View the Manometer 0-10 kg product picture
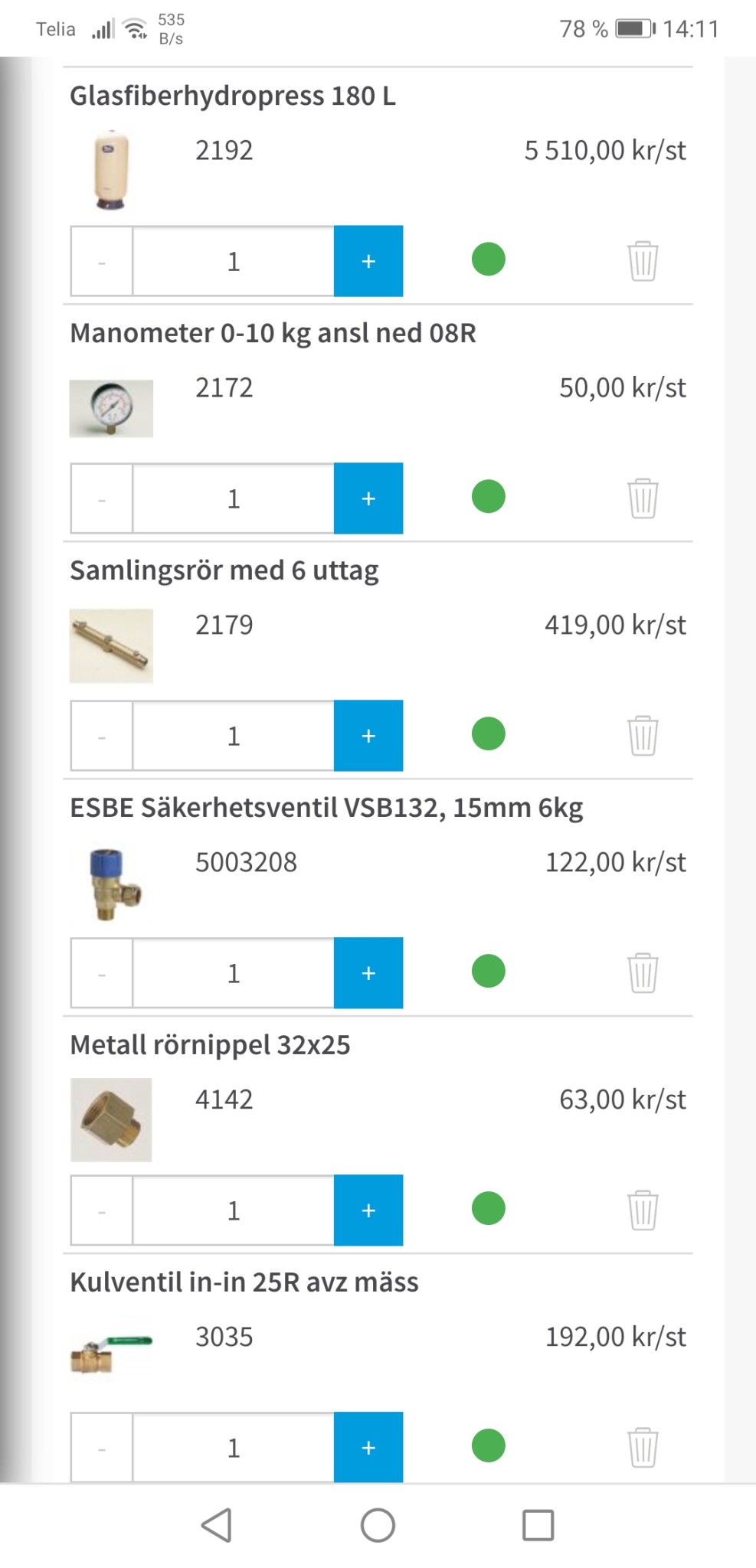This screenshot has height=1568, width=756. 111,408
